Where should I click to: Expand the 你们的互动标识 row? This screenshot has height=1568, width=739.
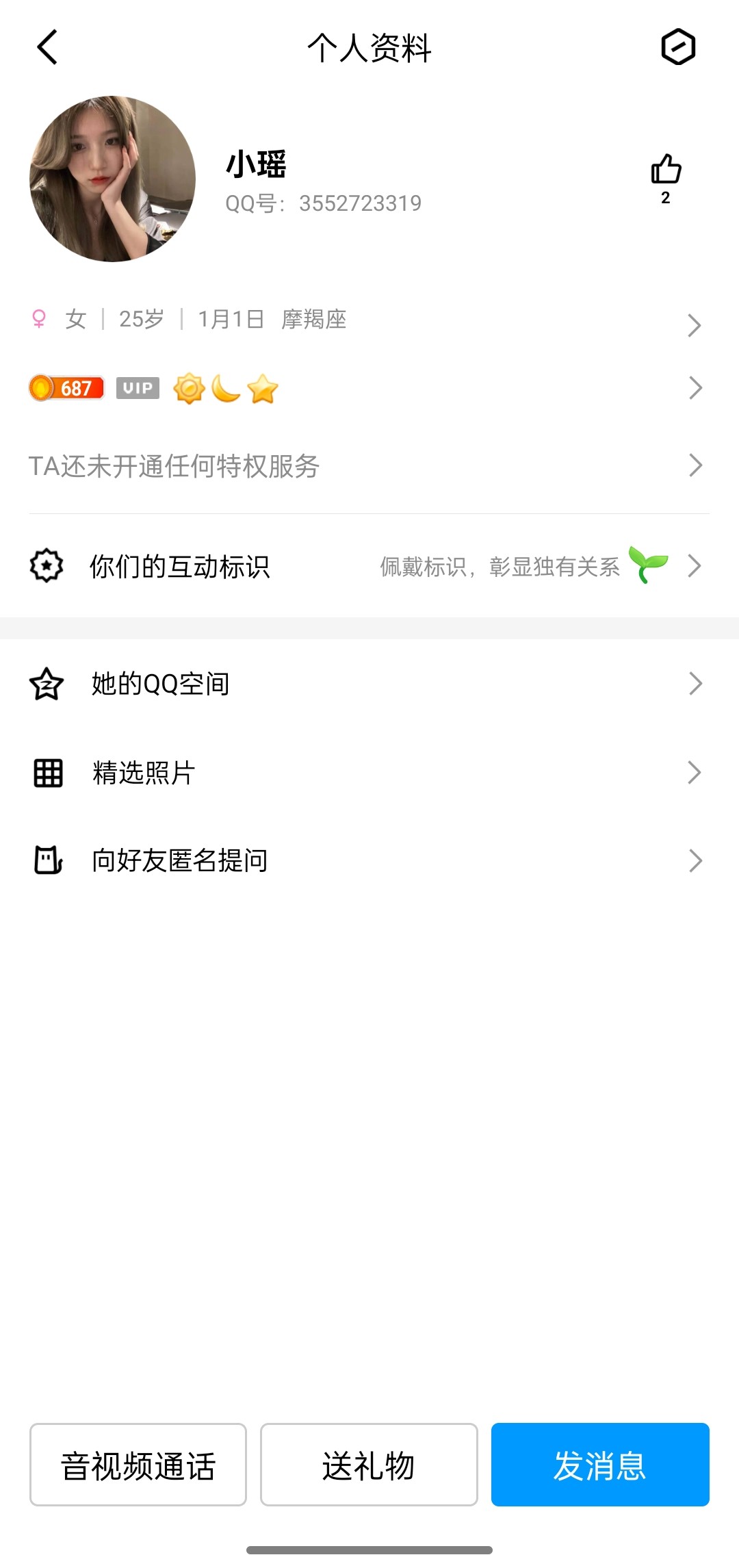pos(695,567)
